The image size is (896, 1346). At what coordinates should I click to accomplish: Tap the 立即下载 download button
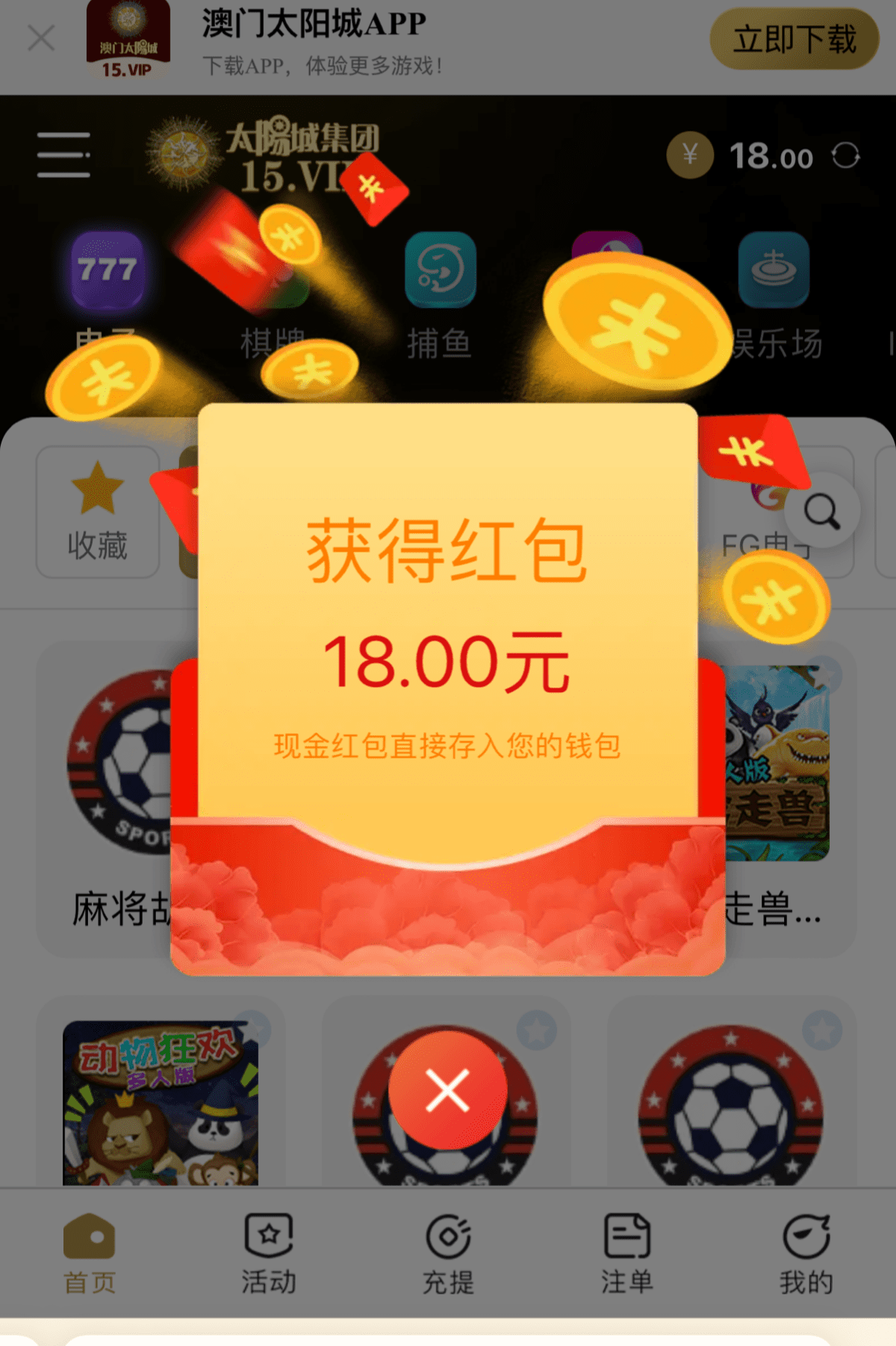(x=794, y=40)
